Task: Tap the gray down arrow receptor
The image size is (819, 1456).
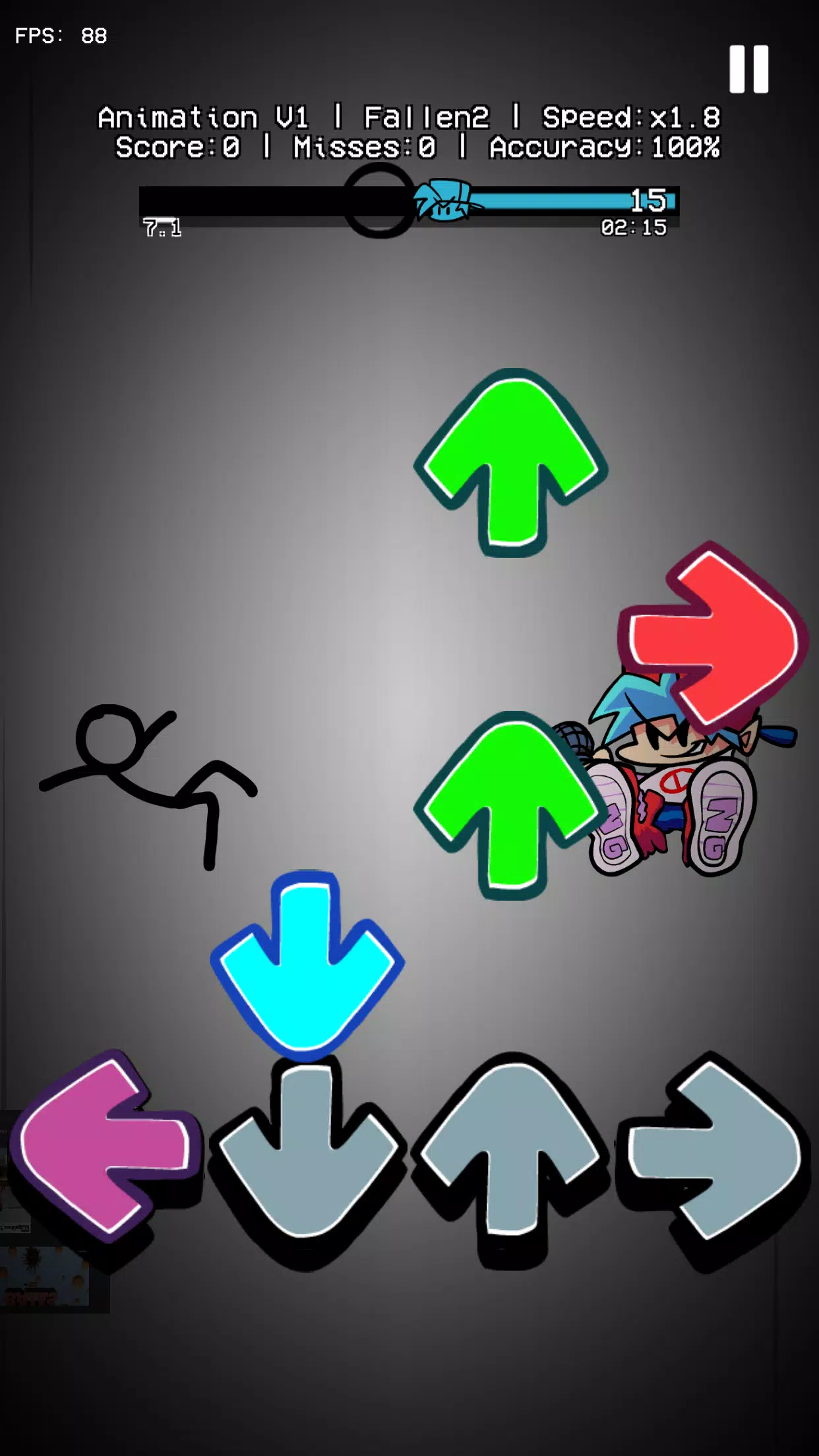Action: tap(307, 1161)
